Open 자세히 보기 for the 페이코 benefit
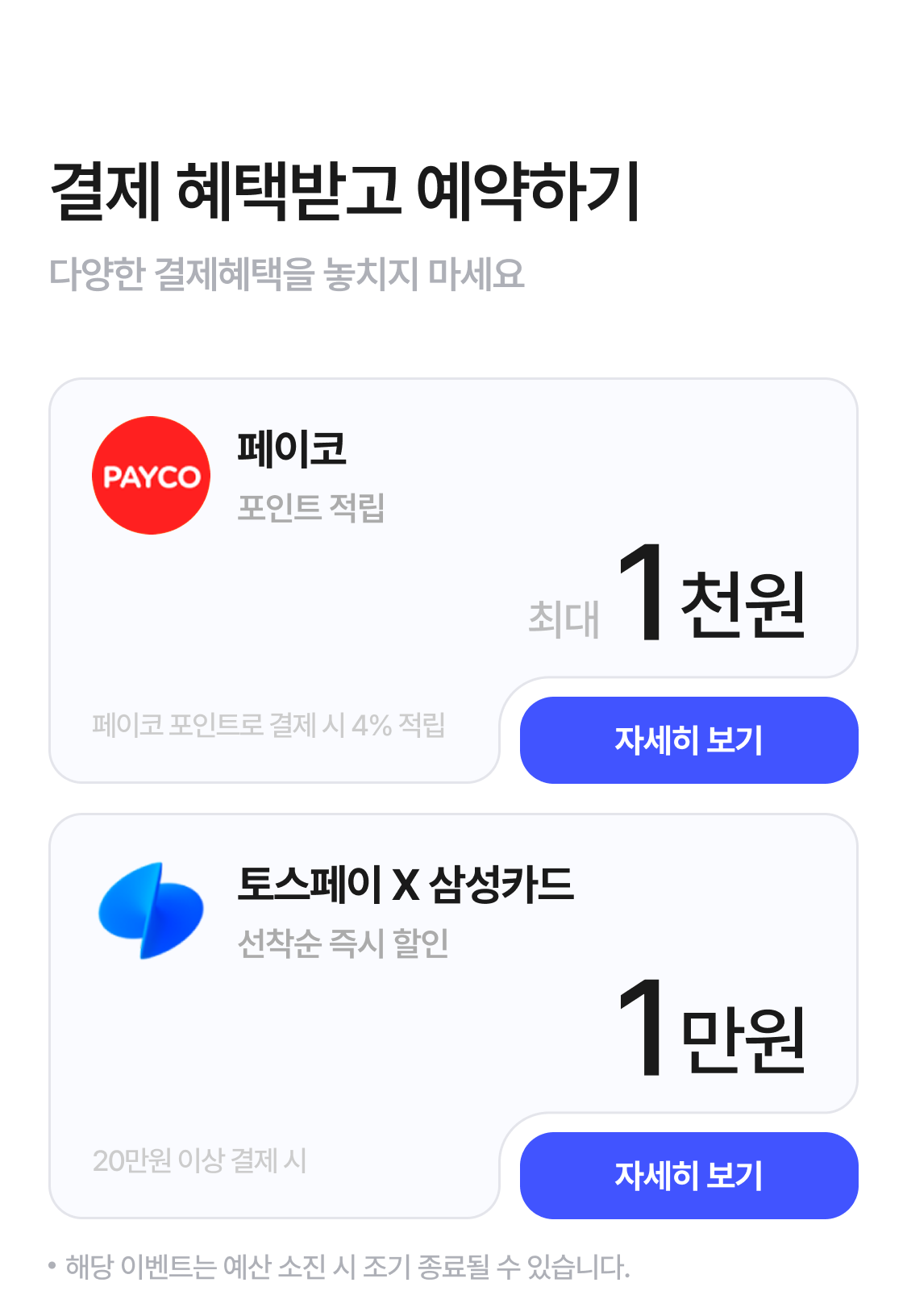The height and width of the screenshot is (1316, 907). click(x=689, y=740)
